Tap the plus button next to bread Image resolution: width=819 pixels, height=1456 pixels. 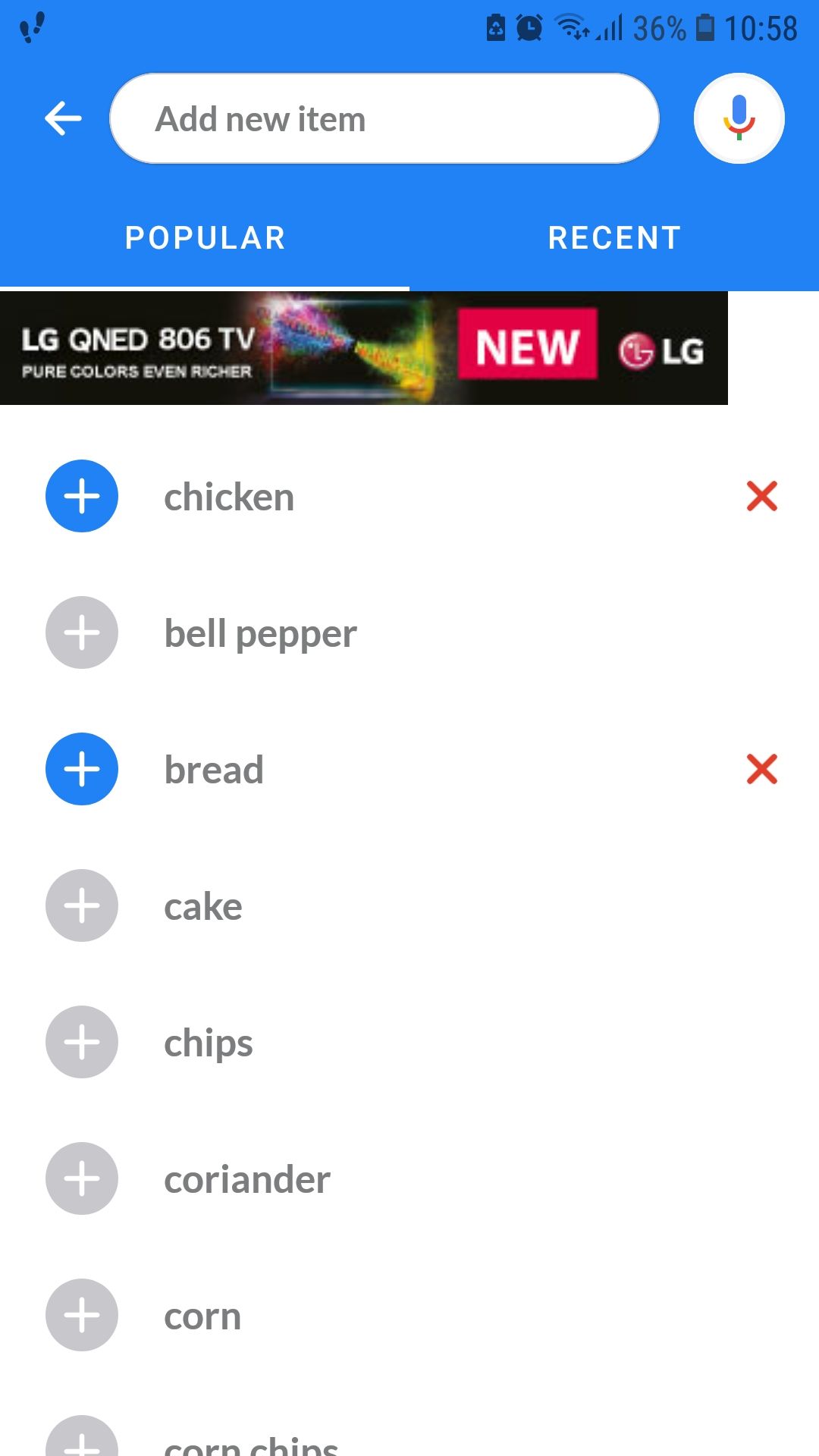tap(82, 769)
